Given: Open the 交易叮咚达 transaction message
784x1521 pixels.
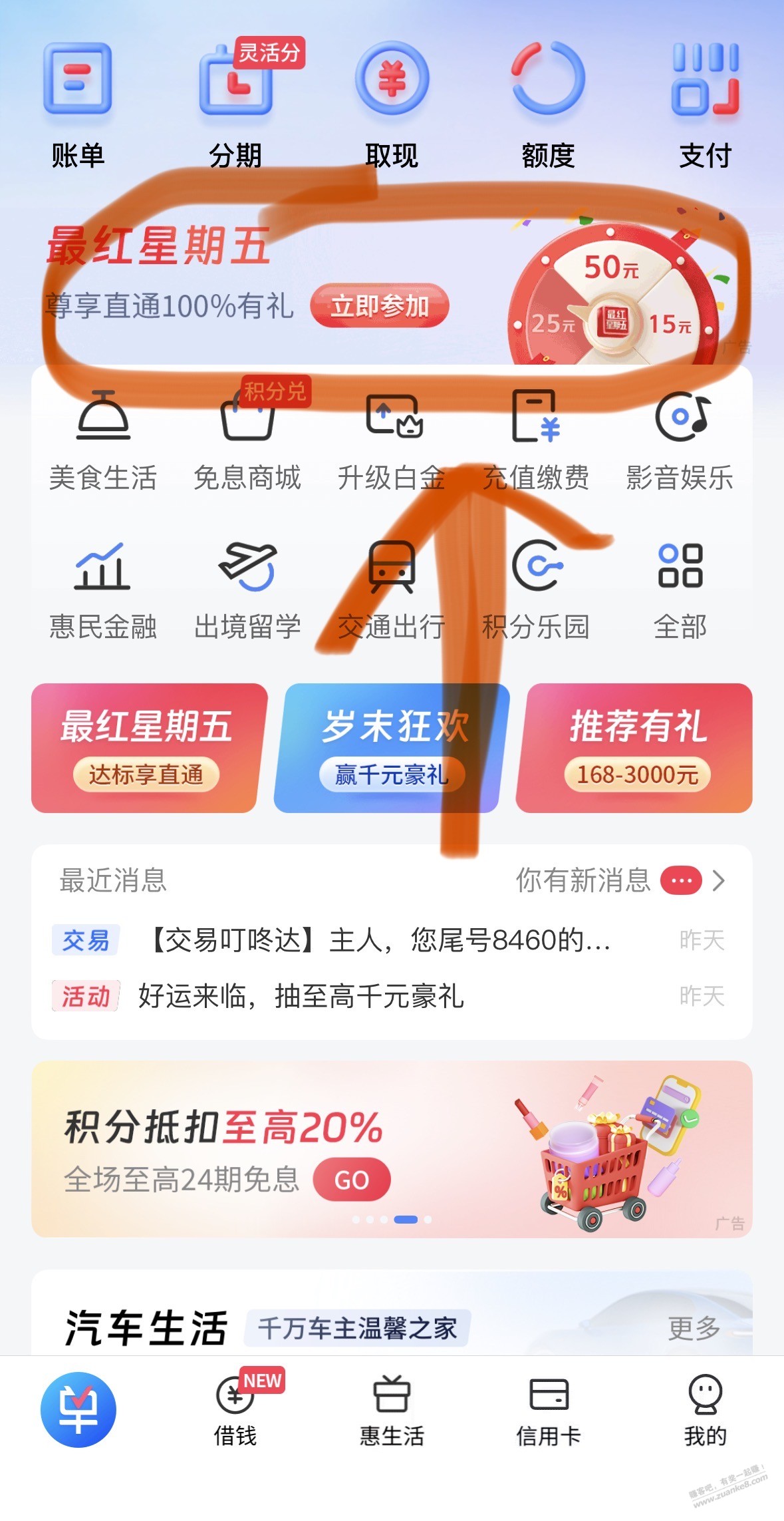Looking at the screenshot, I should coord(379,940).
